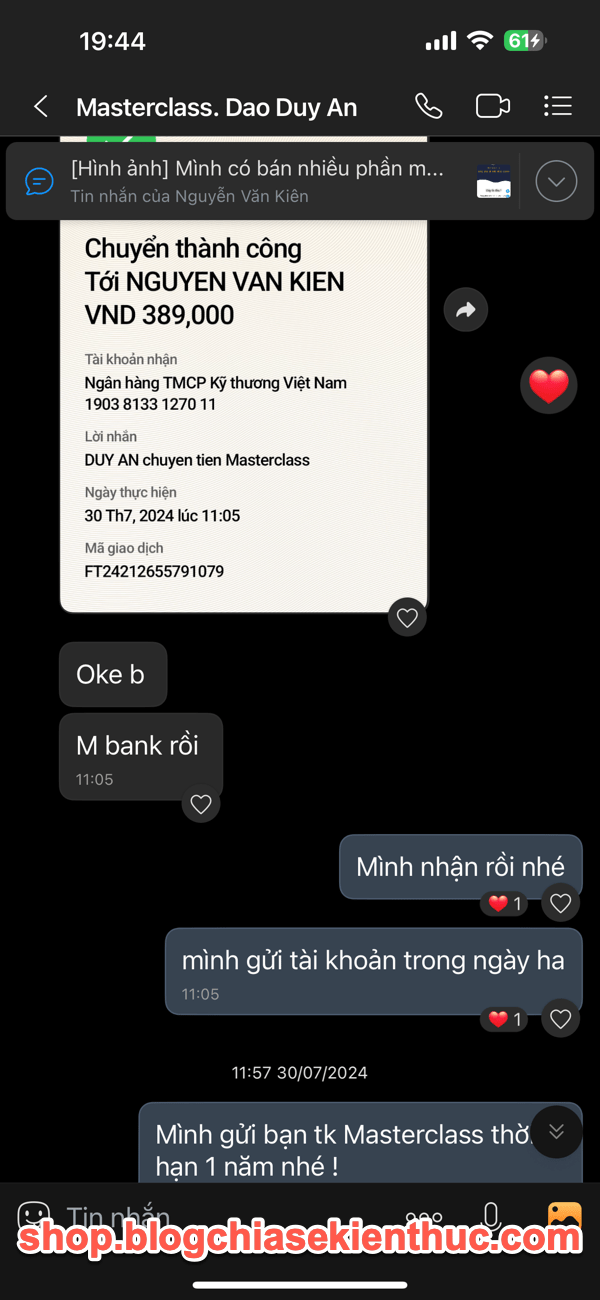The height and width of the screenshot is (1300, 600).
Task: Go back from the chat
Action: (x=41, y=107)
